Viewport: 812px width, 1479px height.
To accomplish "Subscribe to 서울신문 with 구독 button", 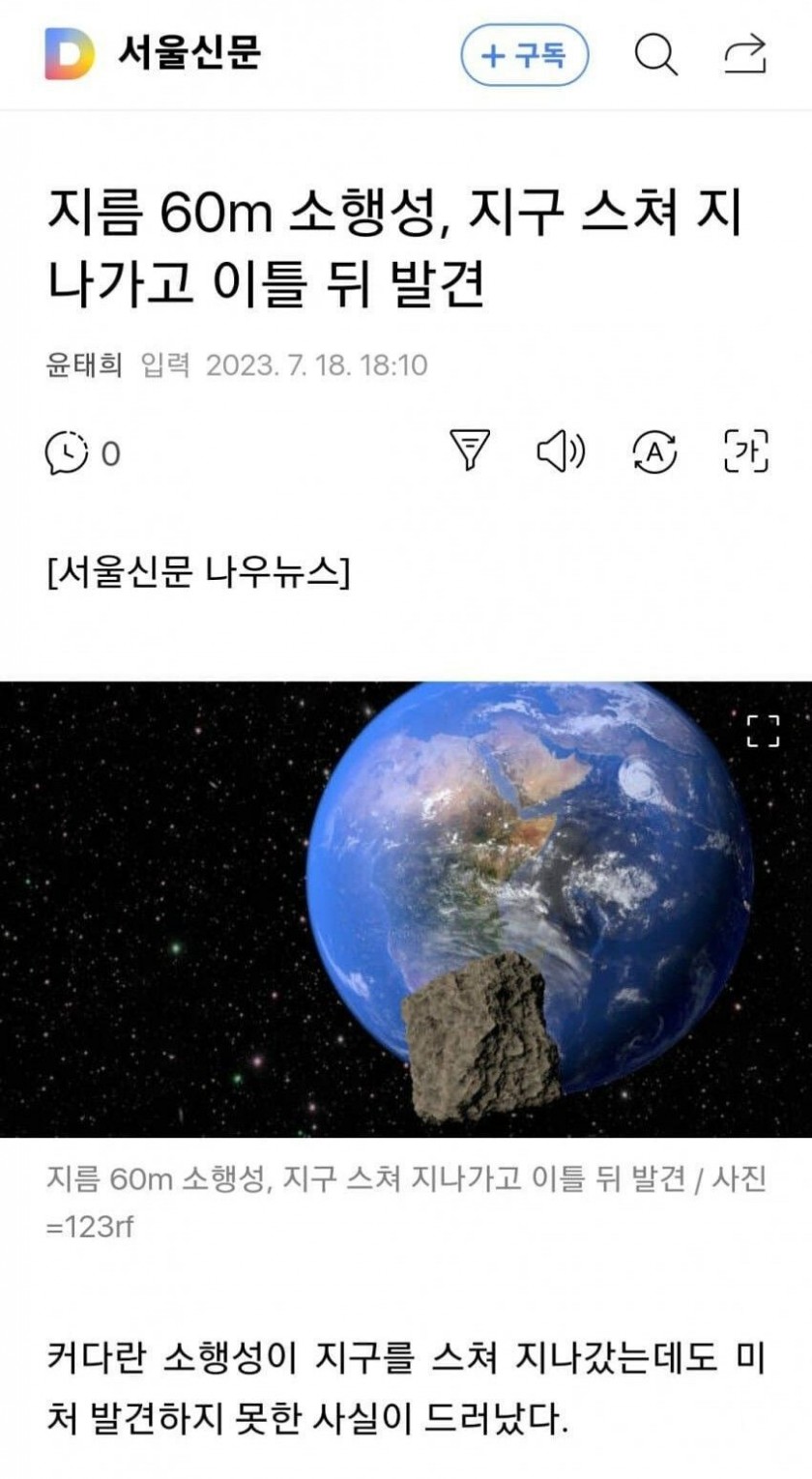I will click(x=525, y=55).
